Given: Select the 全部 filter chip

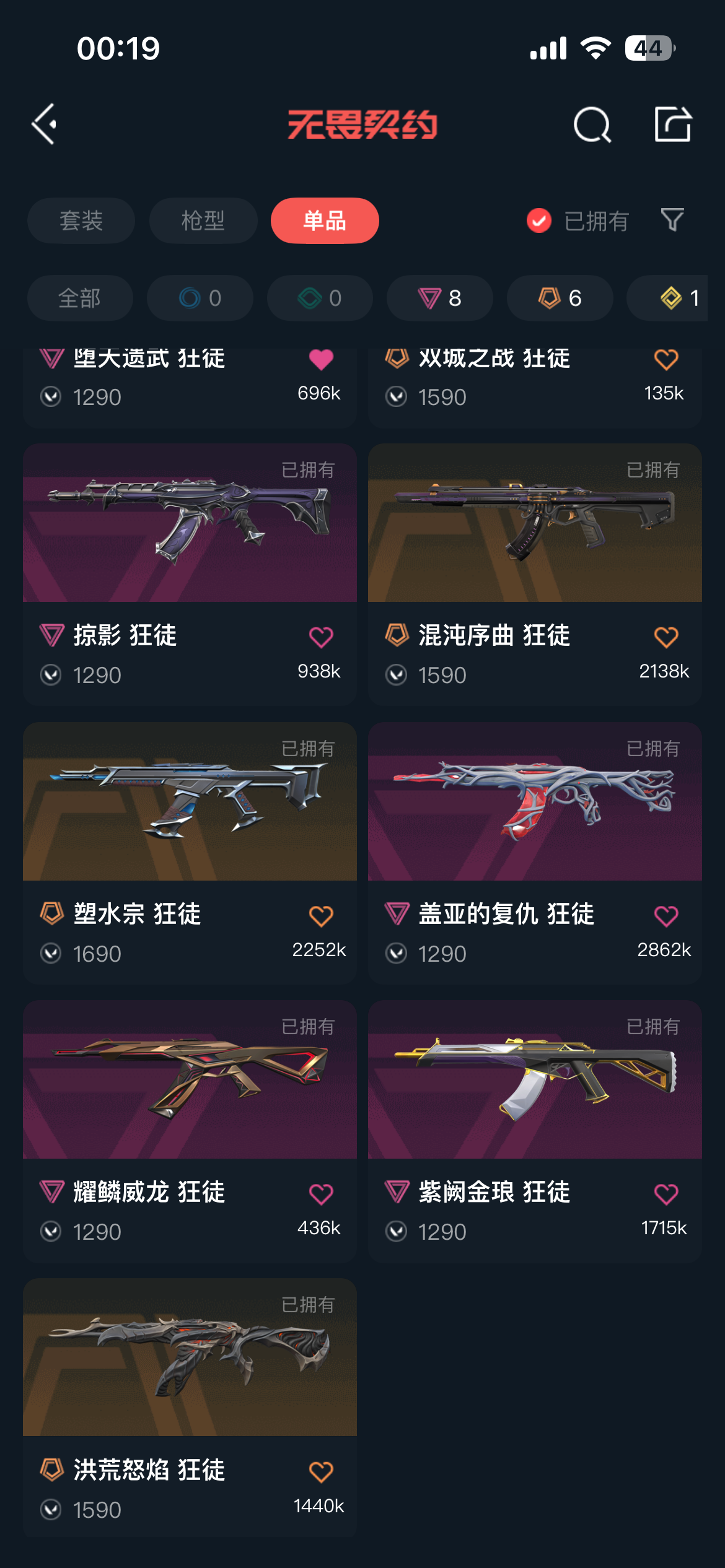Looking at the screenshot, I should pos(80,298).
